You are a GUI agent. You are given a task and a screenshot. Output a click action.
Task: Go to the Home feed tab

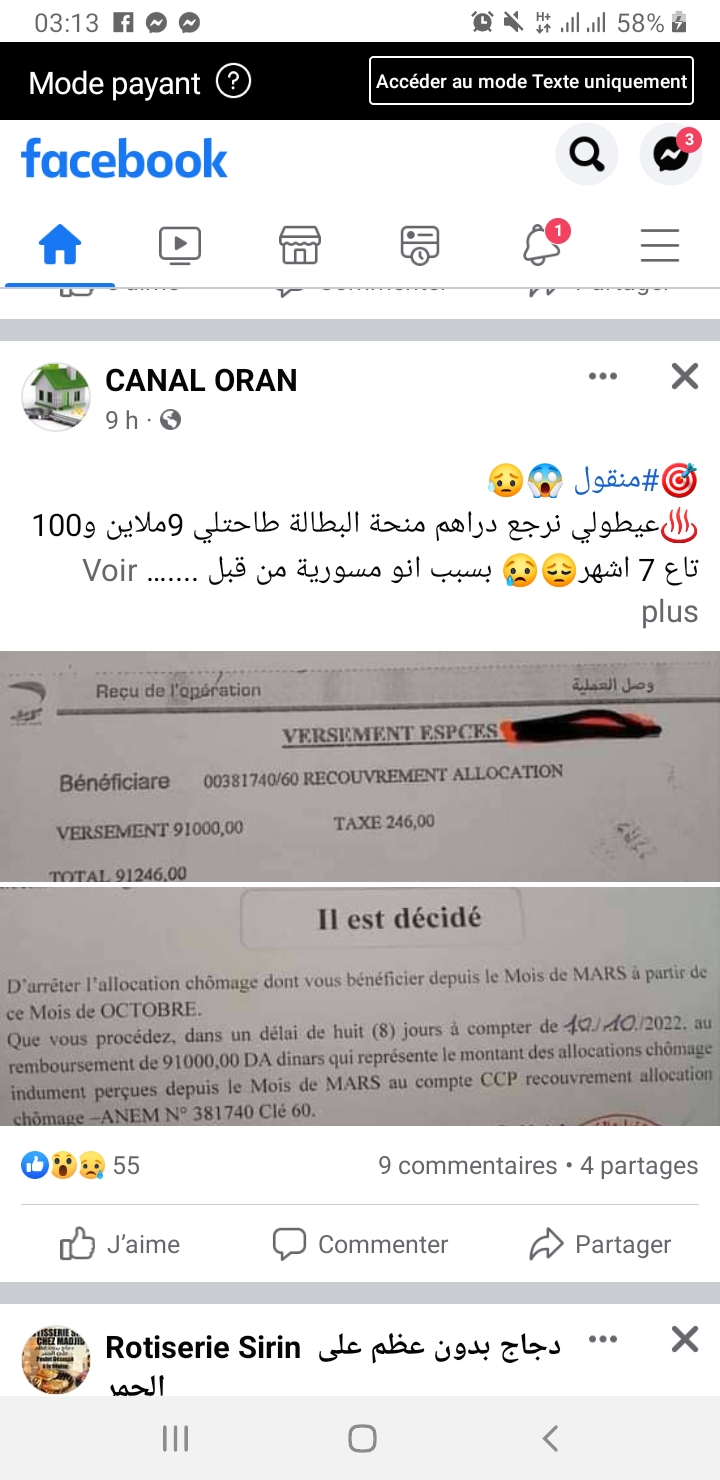pos(60,245)
